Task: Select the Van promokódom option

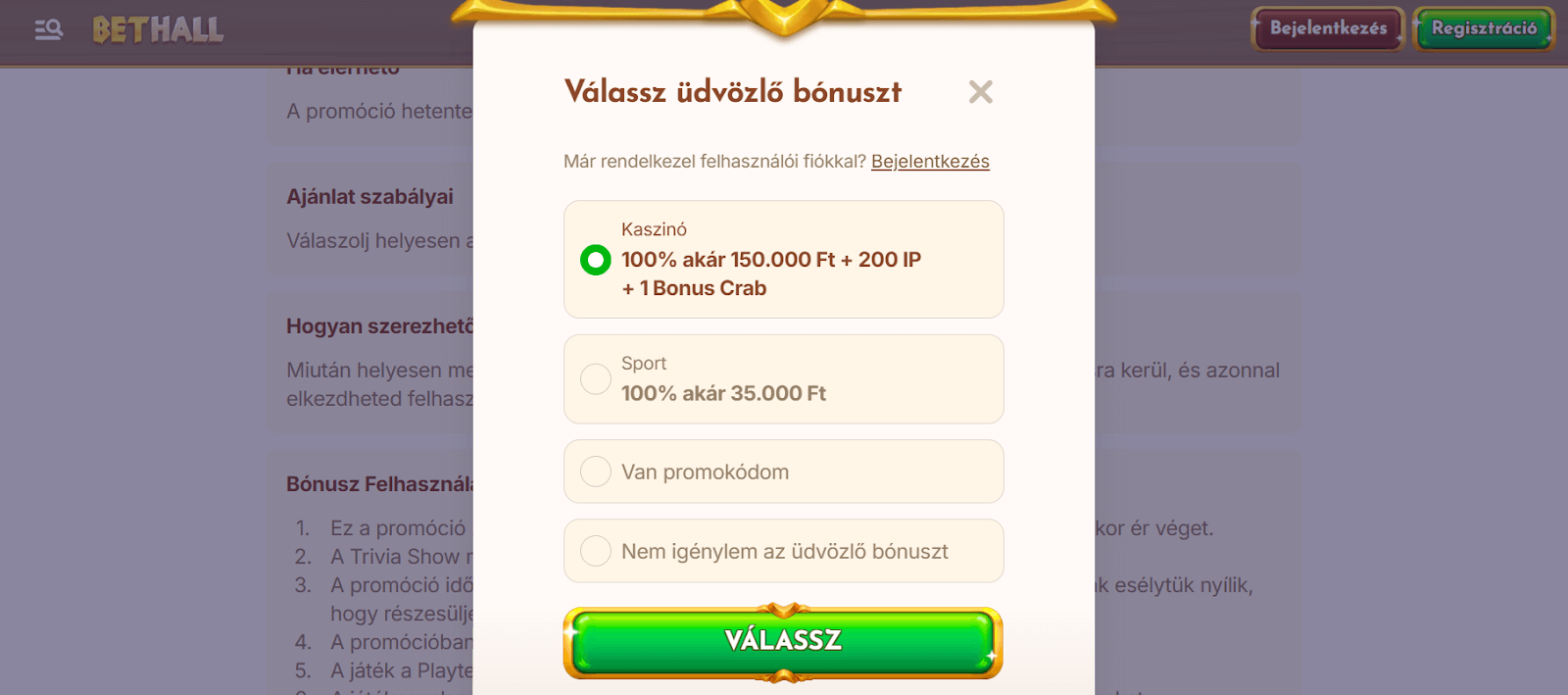Action: [596, 472]
